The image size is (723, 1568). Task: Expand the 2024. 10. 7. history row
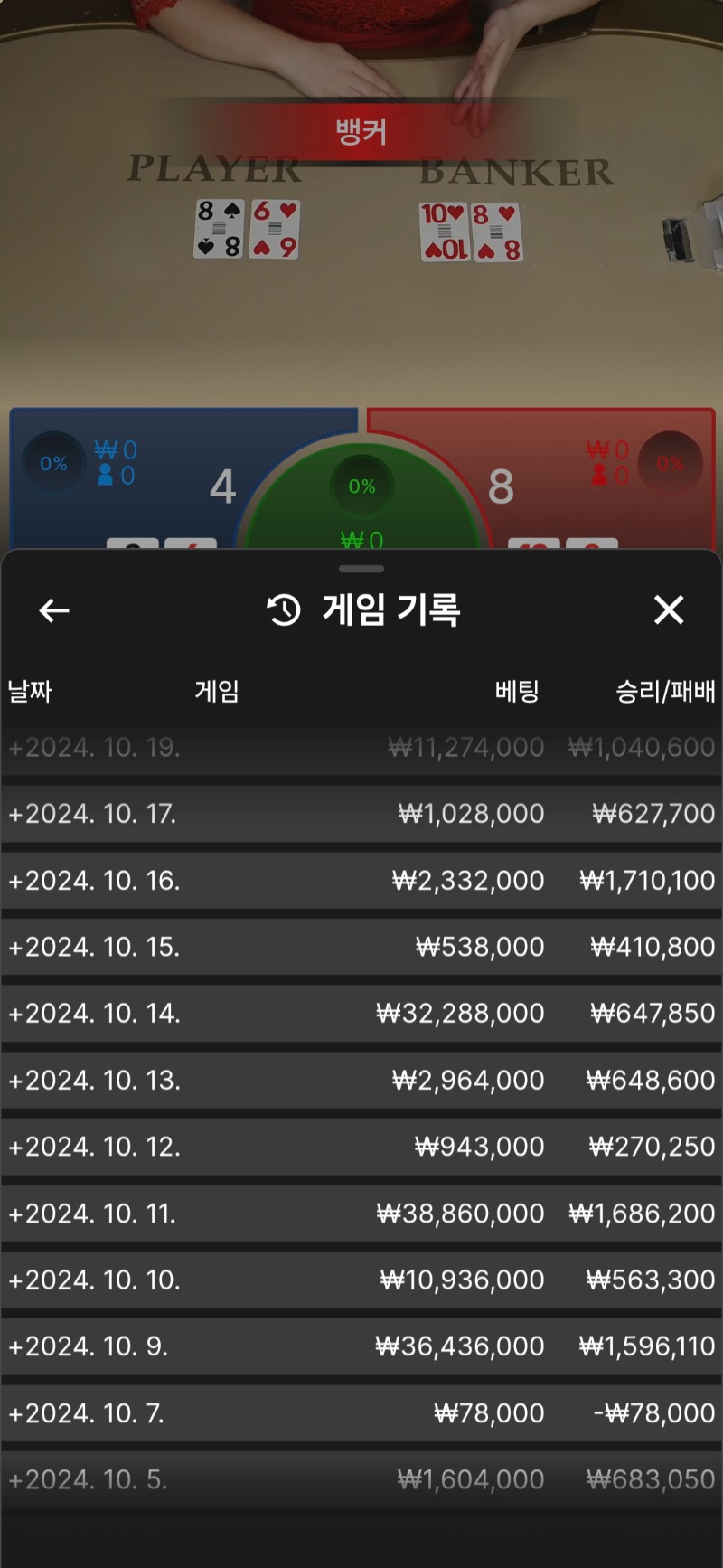click(x=361, y=1413)
